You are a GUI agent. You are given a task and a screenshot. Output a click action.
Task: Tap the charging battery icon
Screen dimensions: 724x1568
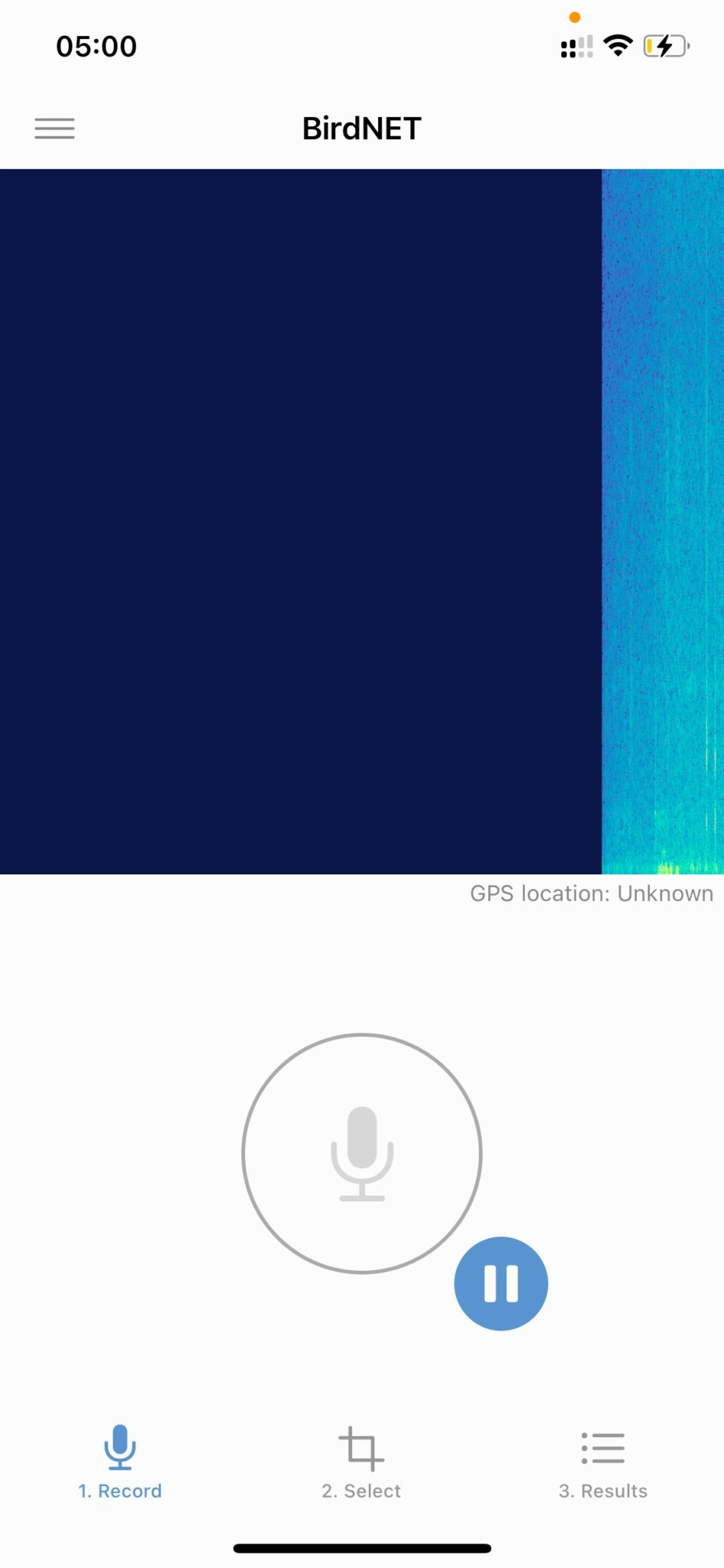pyautogui.click(x=664, y=47)
